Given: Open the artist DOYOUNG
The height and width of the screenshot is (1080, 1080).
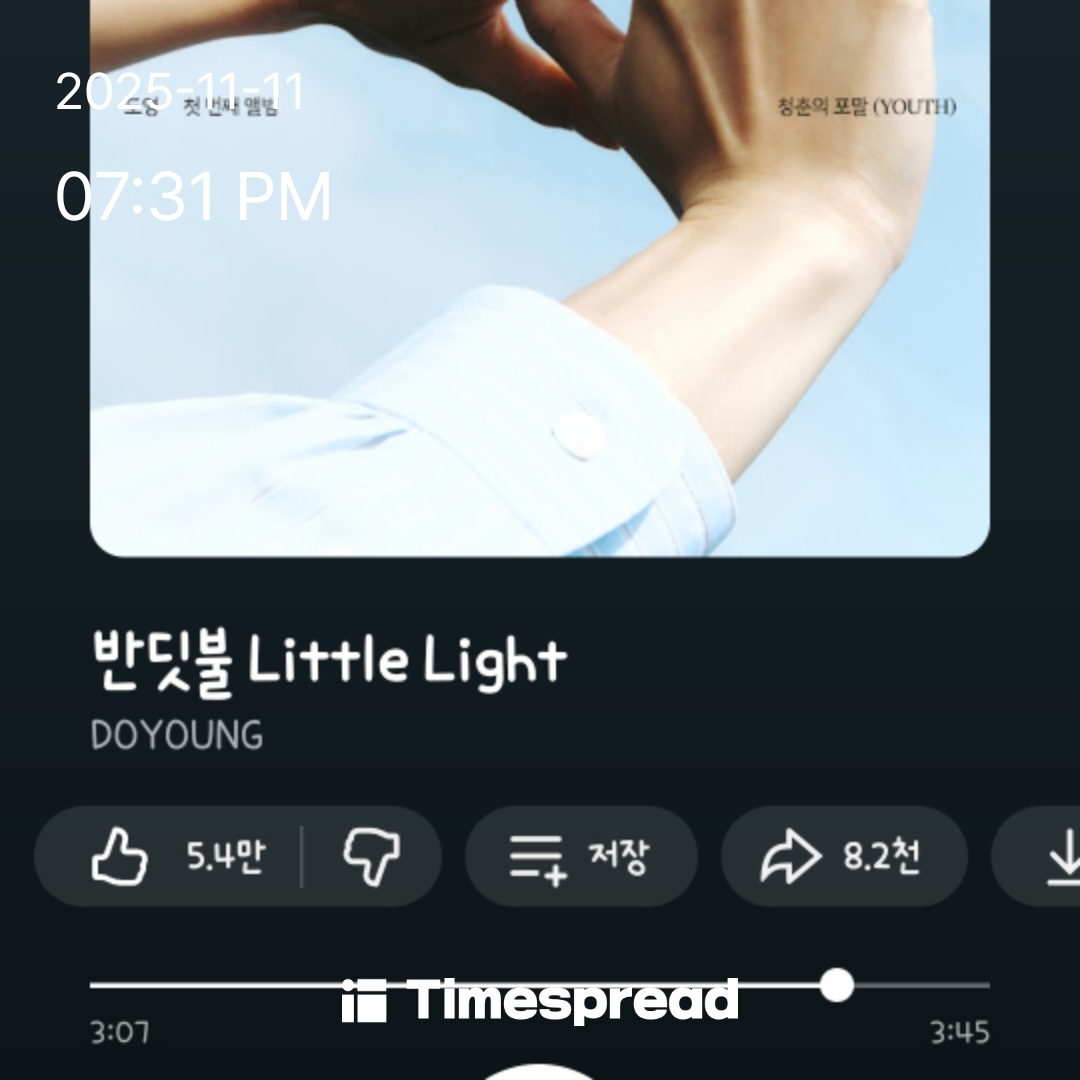Looking at the screenshot, I should (177, 735).
